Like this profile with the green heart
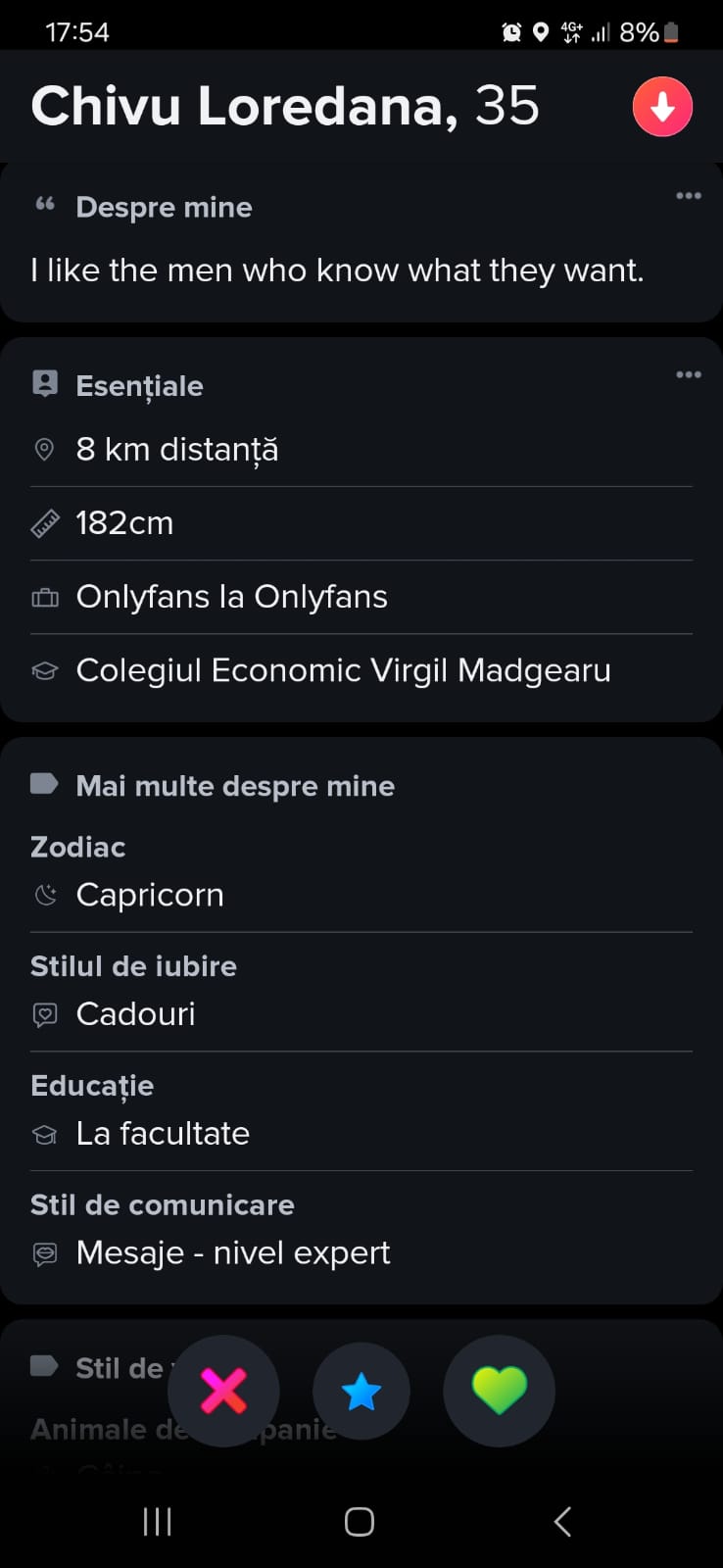This screenshot has height=1568, width=723. (499, 1391)
